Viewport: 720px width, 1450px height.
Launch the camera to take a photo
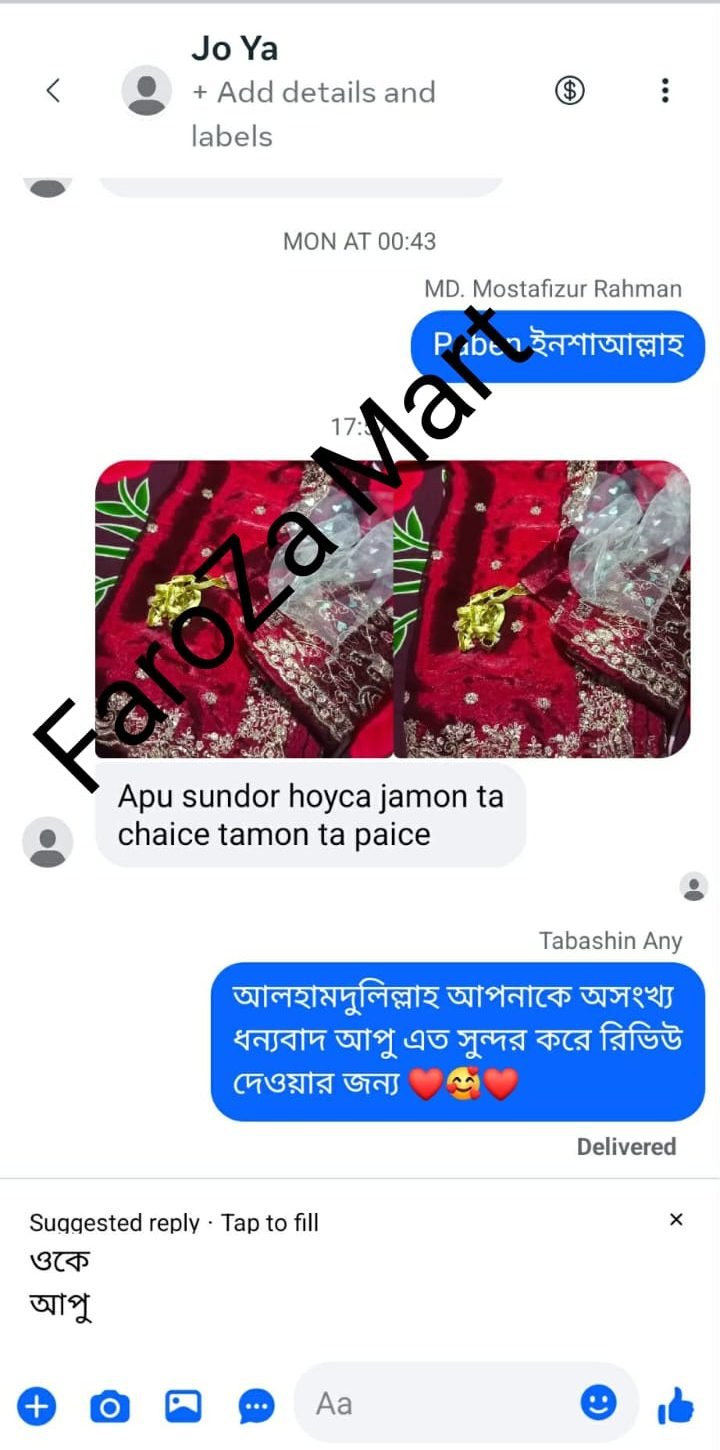click(x=110, y=1407)
